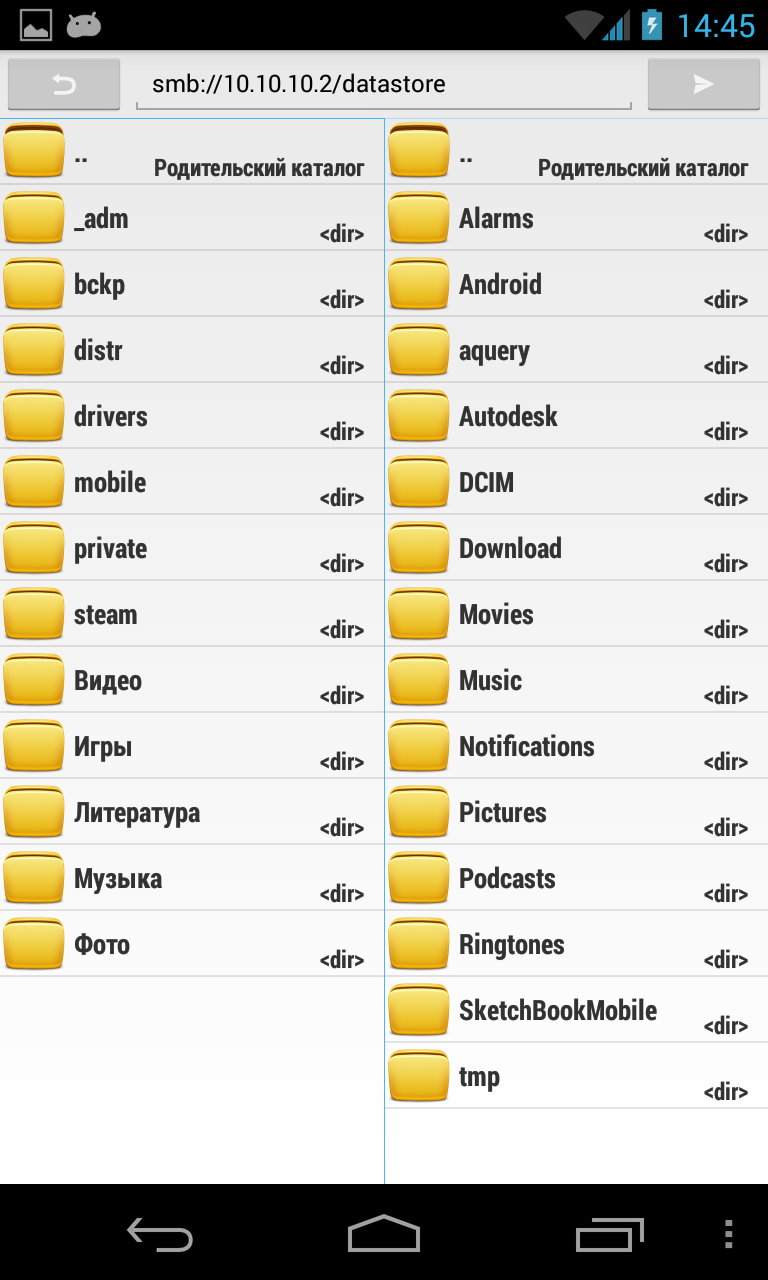Image resolution: width=768 pixels, height=1280 pixels.
Task: Open the Download folder
Action: coord(577,548)
